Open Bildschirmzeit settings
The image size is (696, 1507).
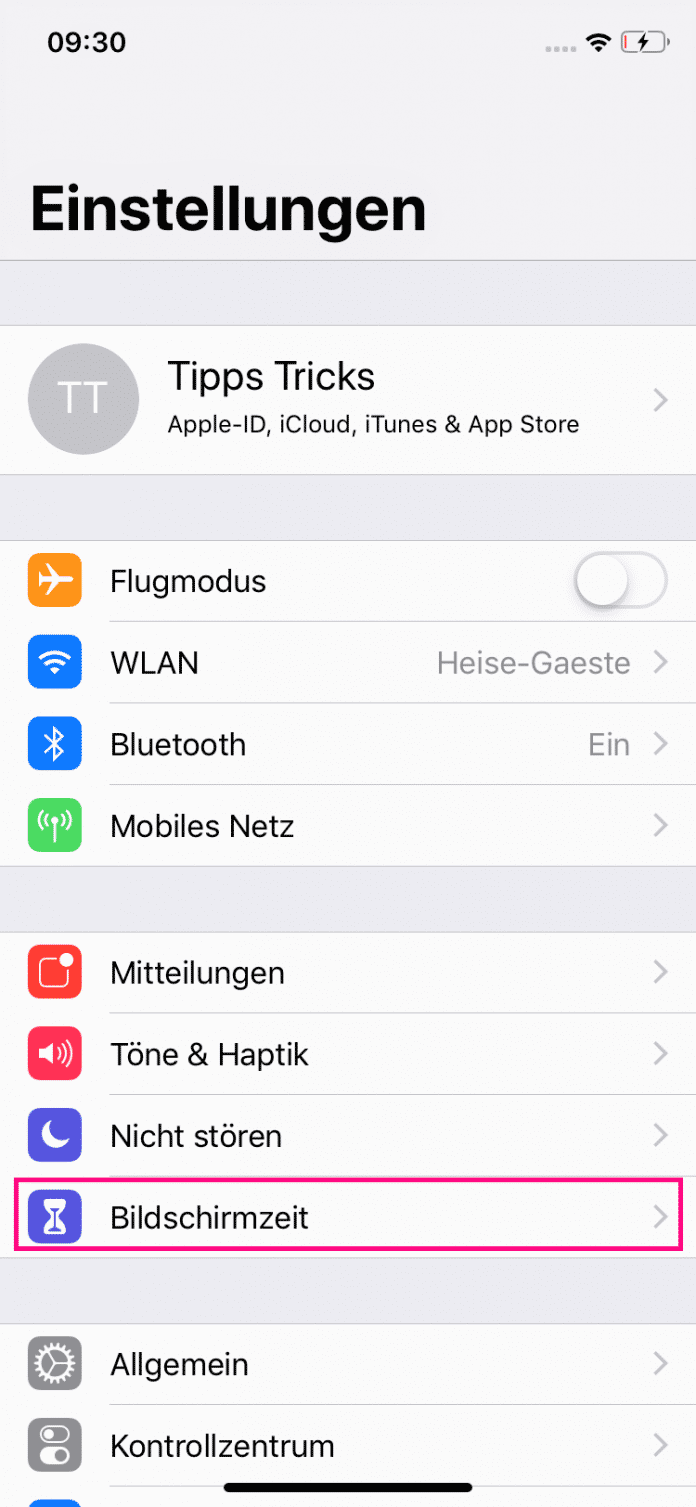click(x=348, y=1218)
